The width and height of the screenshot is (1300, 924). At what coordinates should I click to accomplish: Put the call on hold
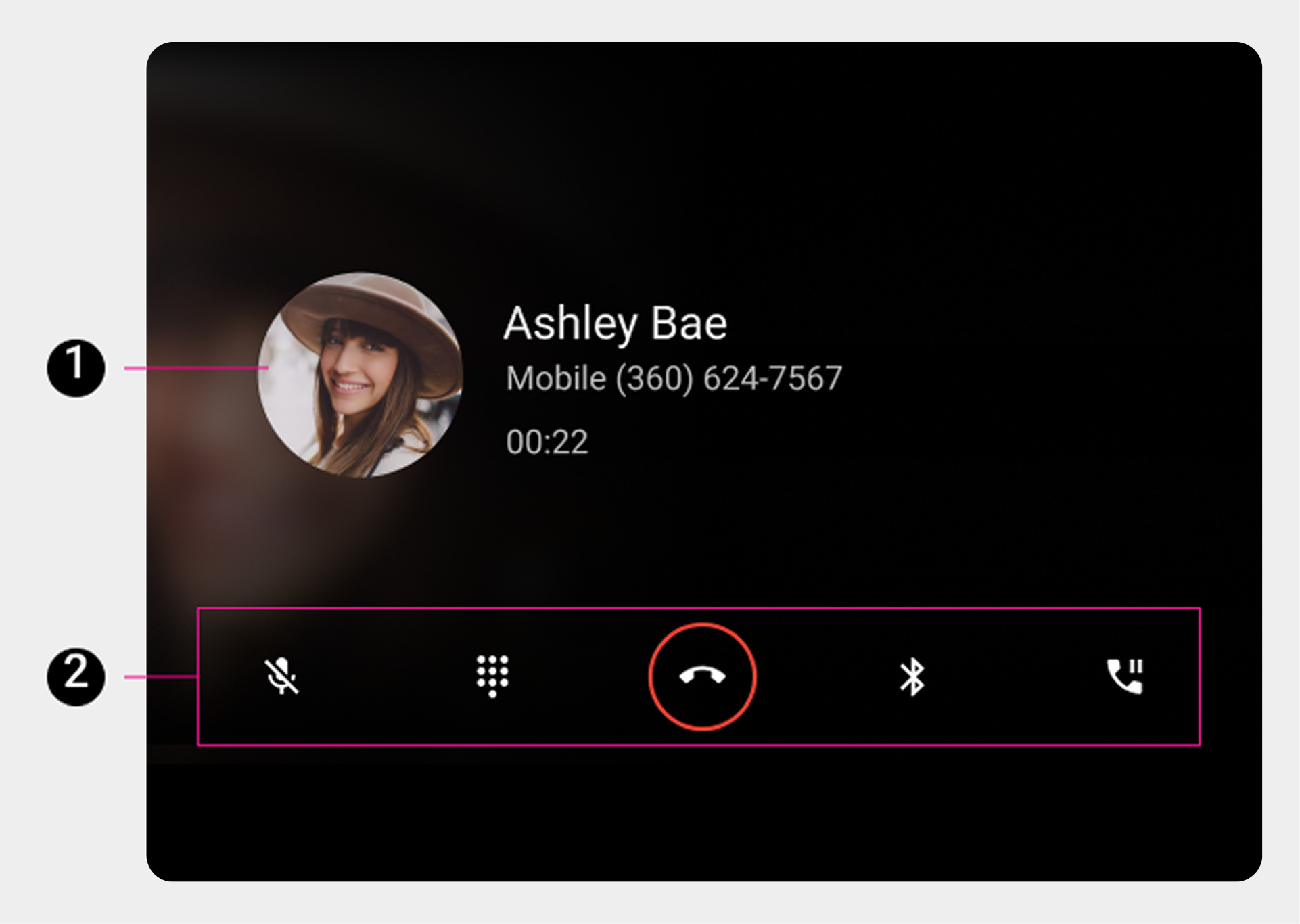pos(1124,676)
